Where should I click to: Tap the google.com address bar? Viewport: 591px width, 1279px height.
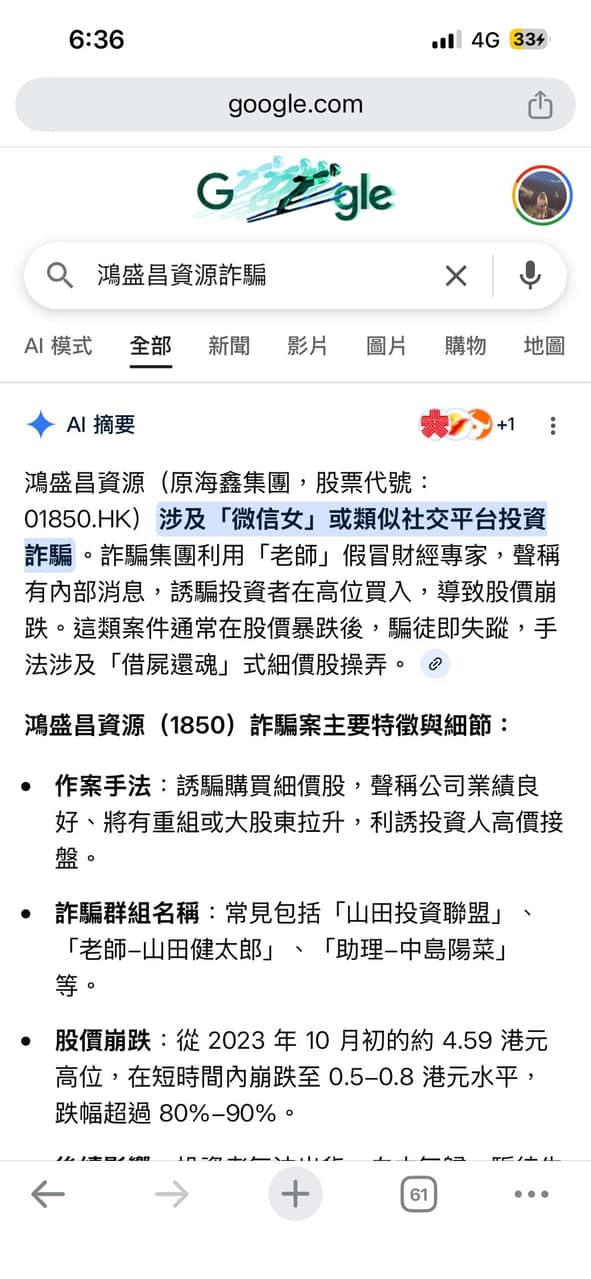coord(295,104)
